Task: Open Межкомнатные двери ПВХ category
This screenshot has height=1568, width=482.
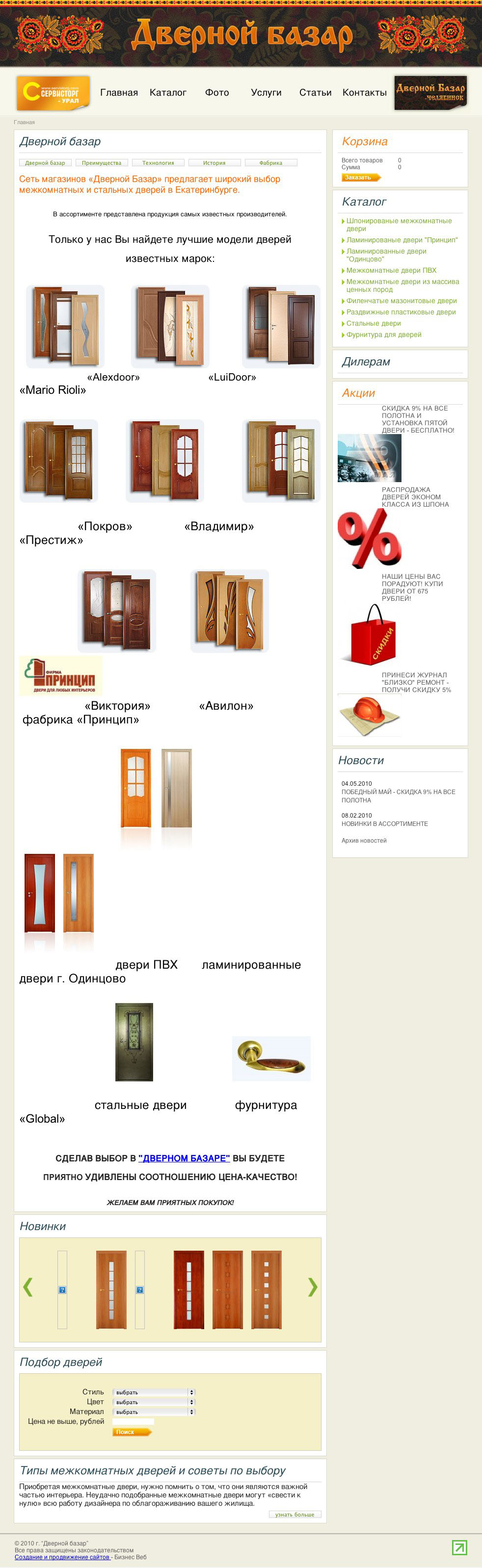Action: point(391,270)
